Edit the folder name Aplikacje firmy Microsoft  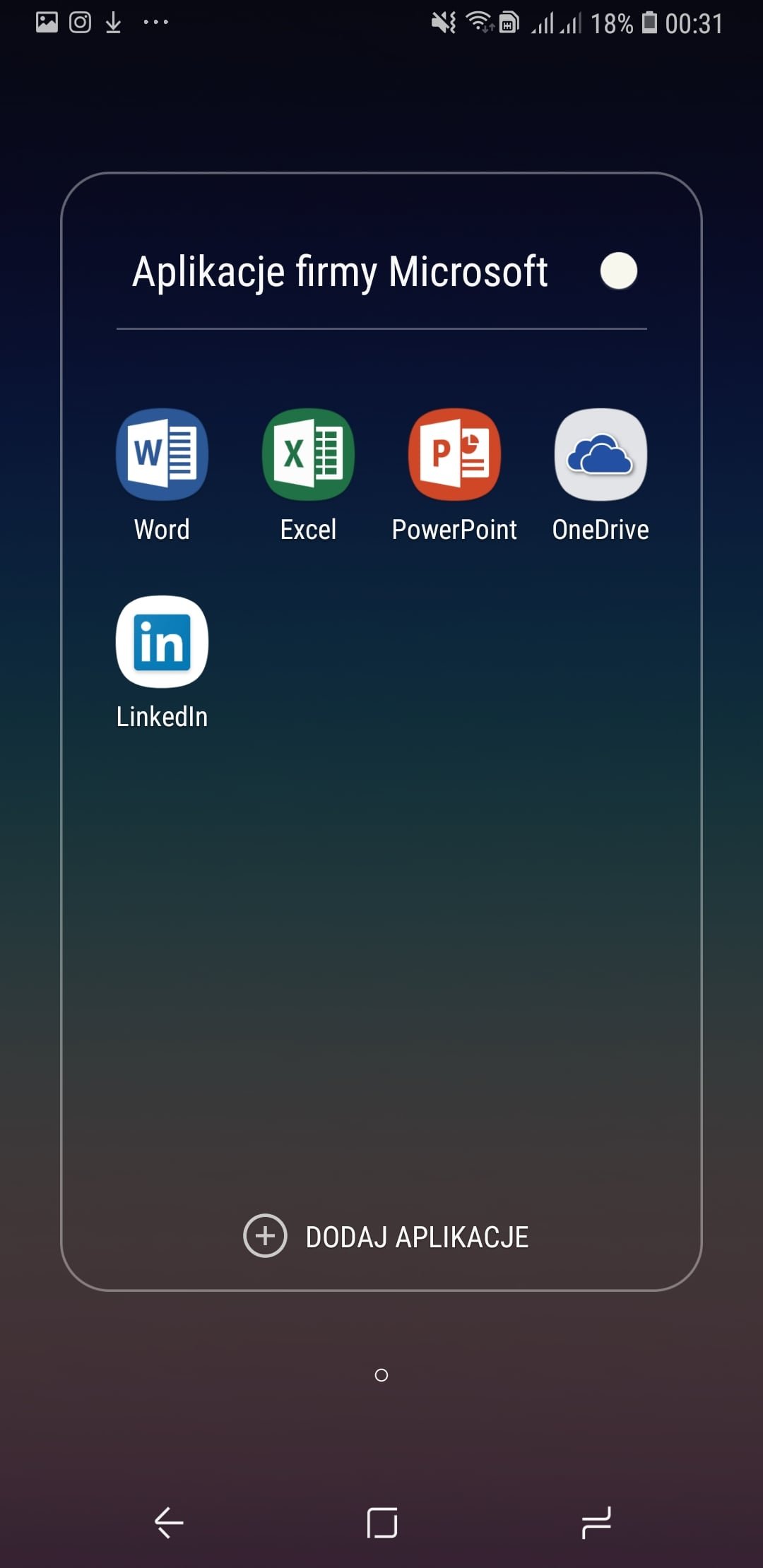click(x=340, y=273)
